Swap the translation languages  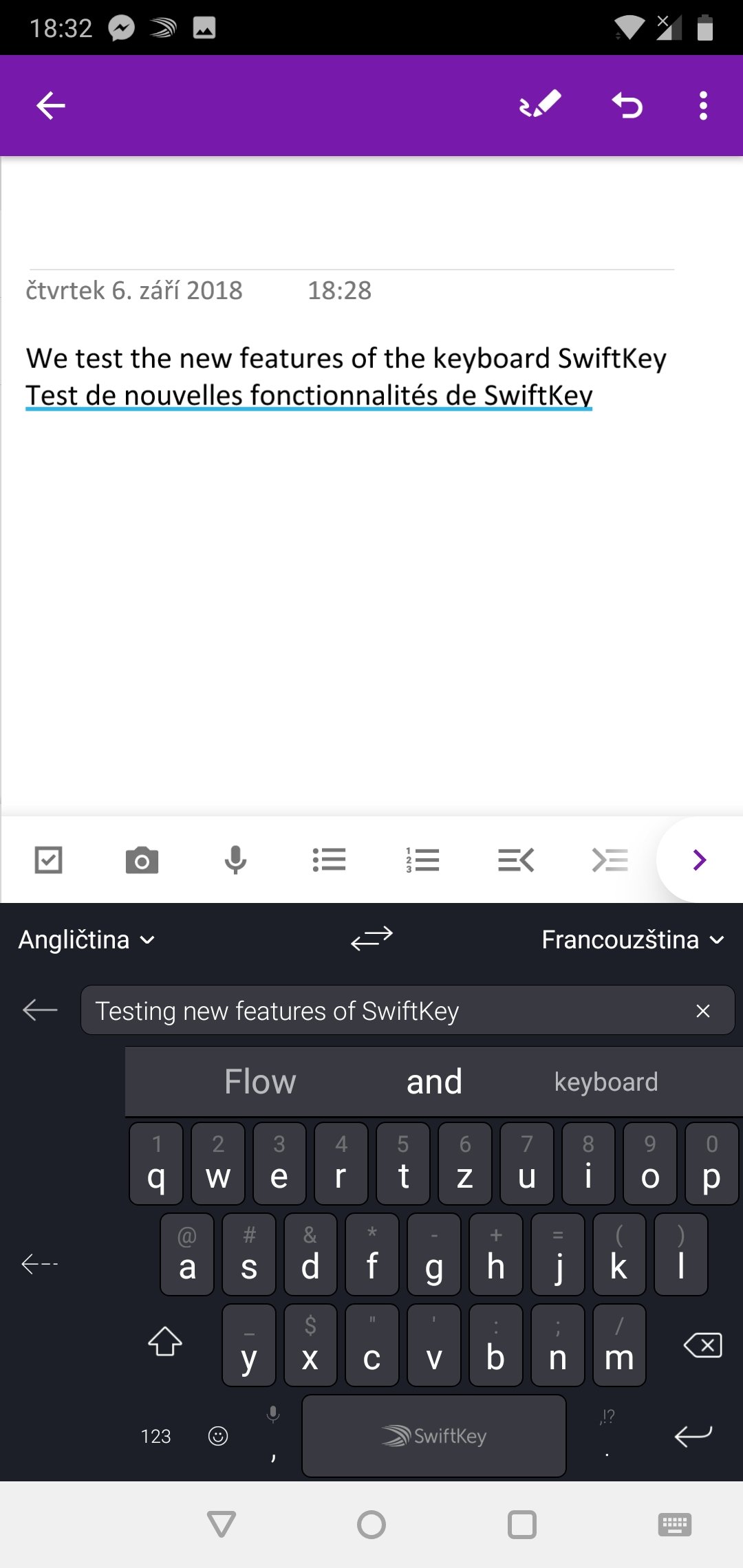(371, 938)
